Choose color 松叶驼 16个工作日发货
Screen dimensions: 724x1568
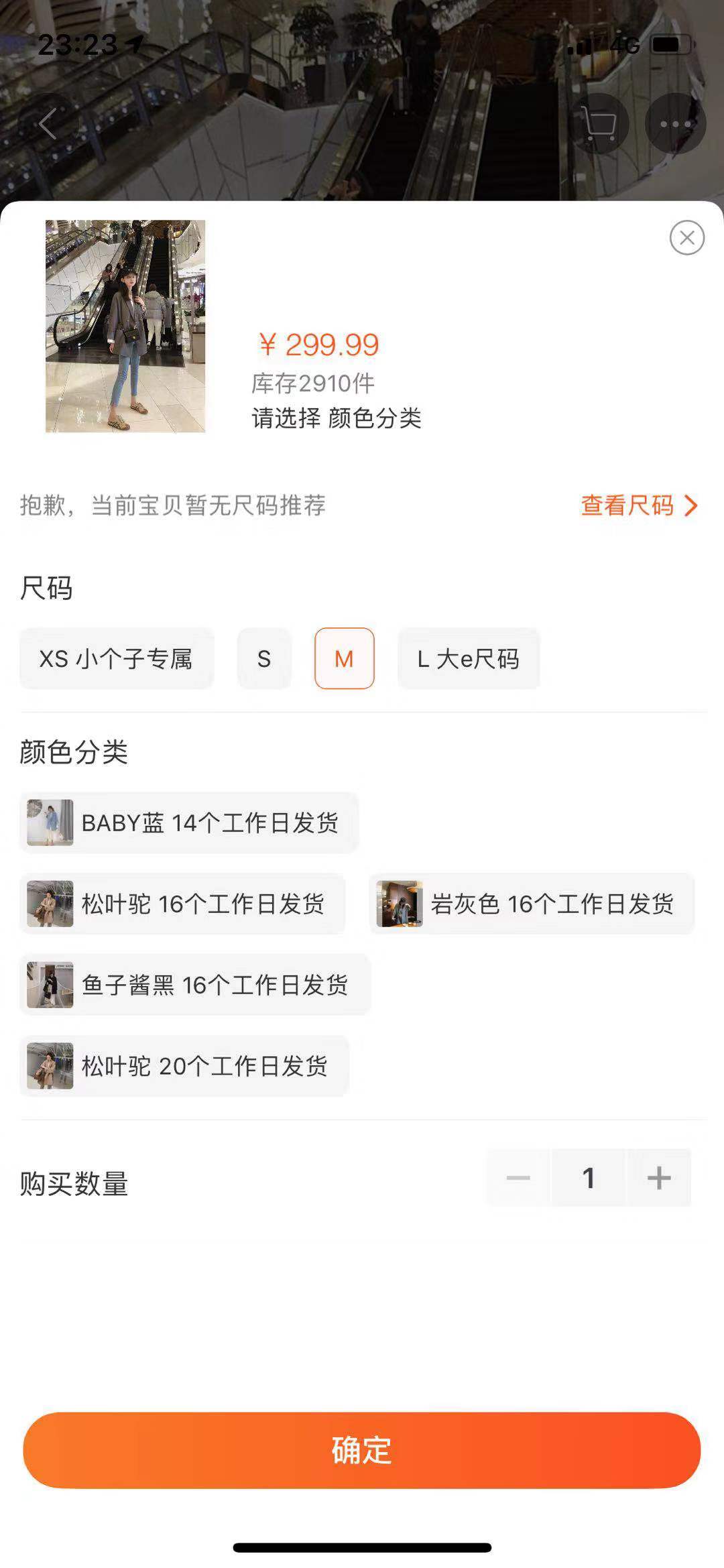tap(182, 904)
